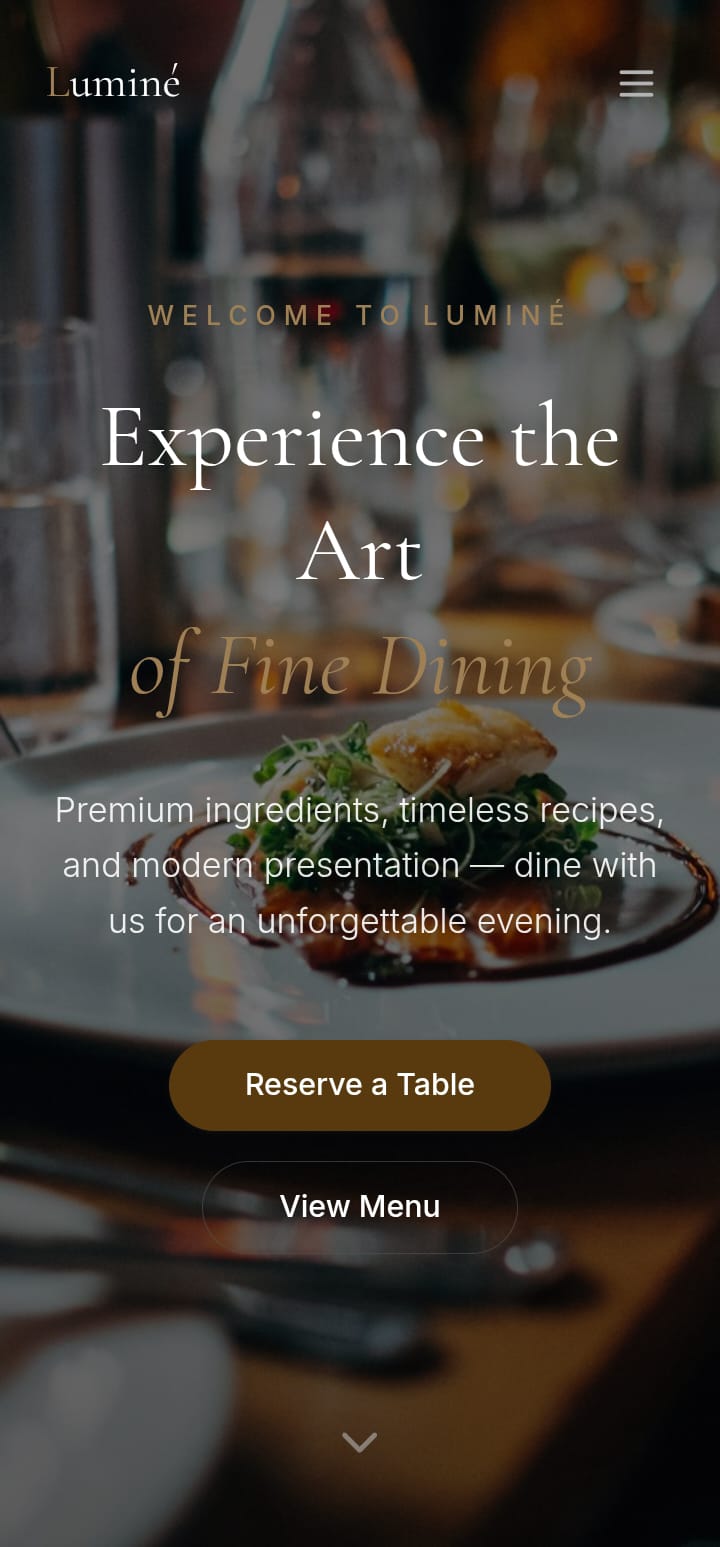Tap the down chevron arrow

(360, 1441)
